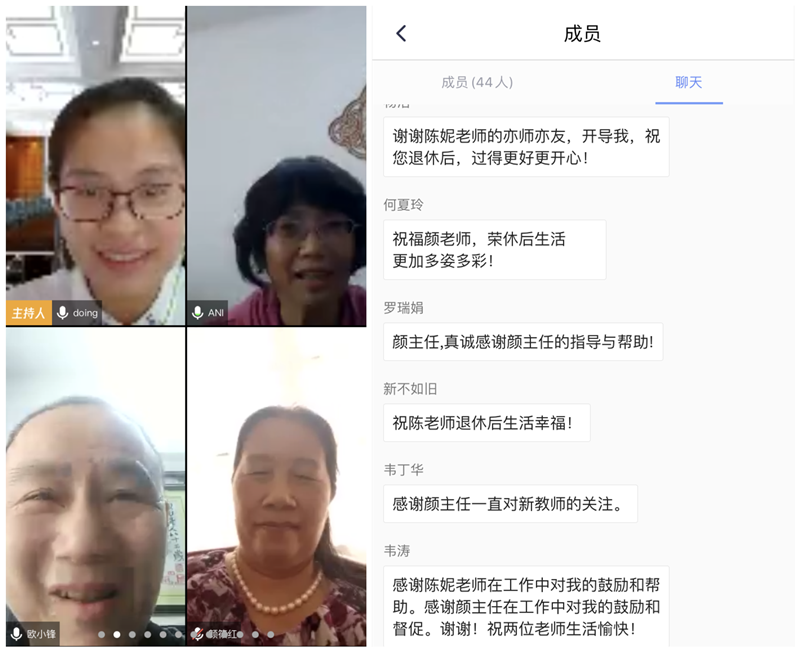Open 欧小锋's video tile
The image size is (800, 652).
click(96, 485)
